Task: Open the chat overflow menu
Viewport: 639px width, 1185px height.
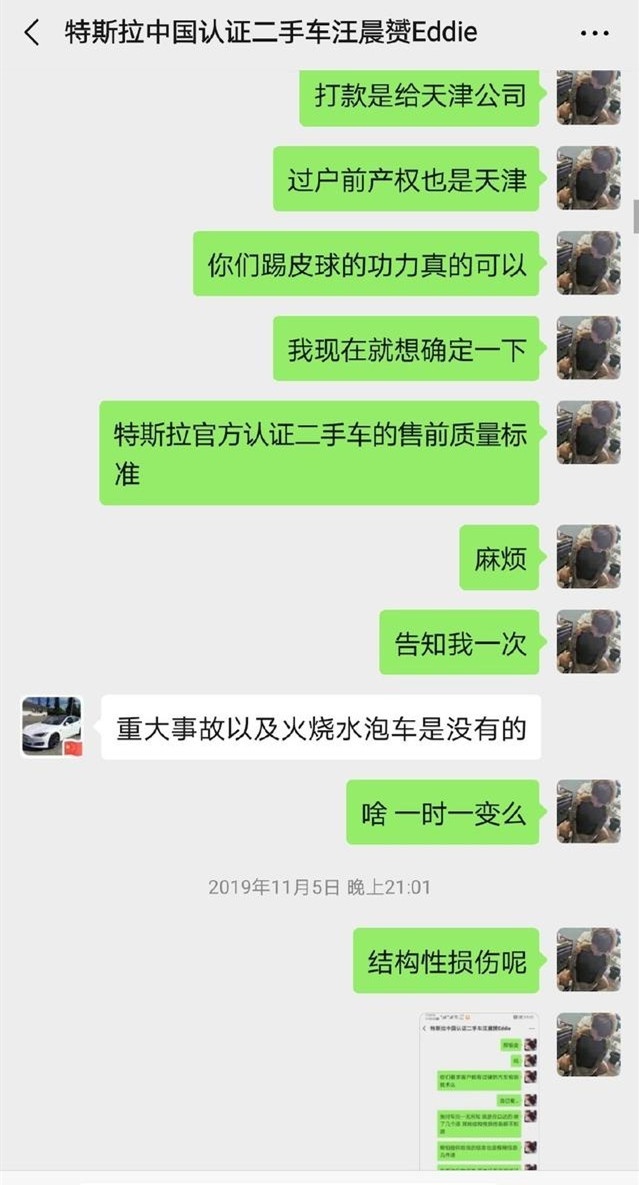Action: pos(594,34)
